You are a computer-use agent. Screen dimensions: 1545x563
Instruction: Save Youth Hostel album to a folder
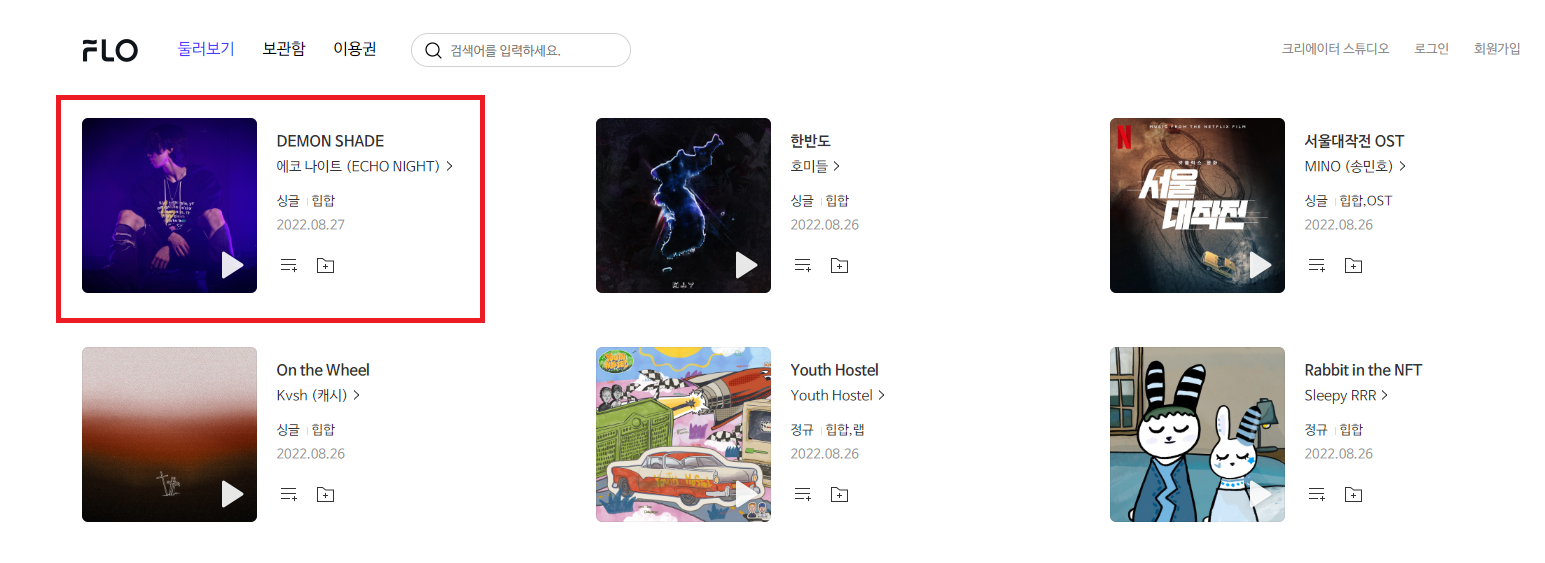(839, 495)
